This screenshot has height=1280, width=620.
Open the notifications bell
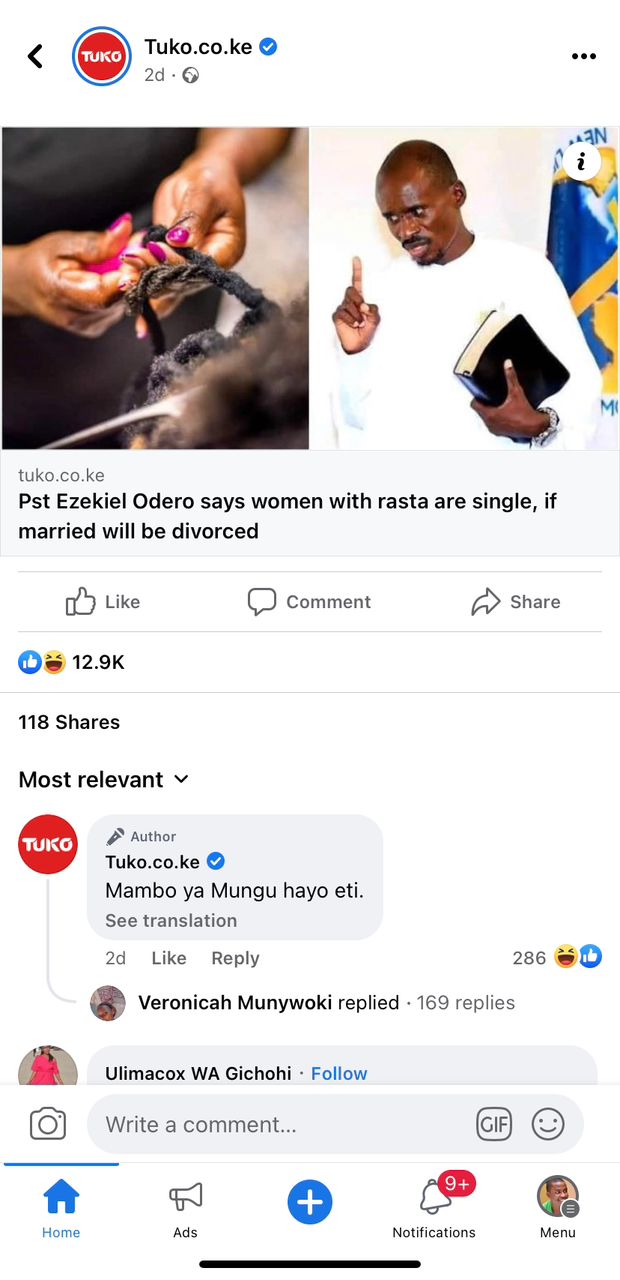coord(435,1198)
